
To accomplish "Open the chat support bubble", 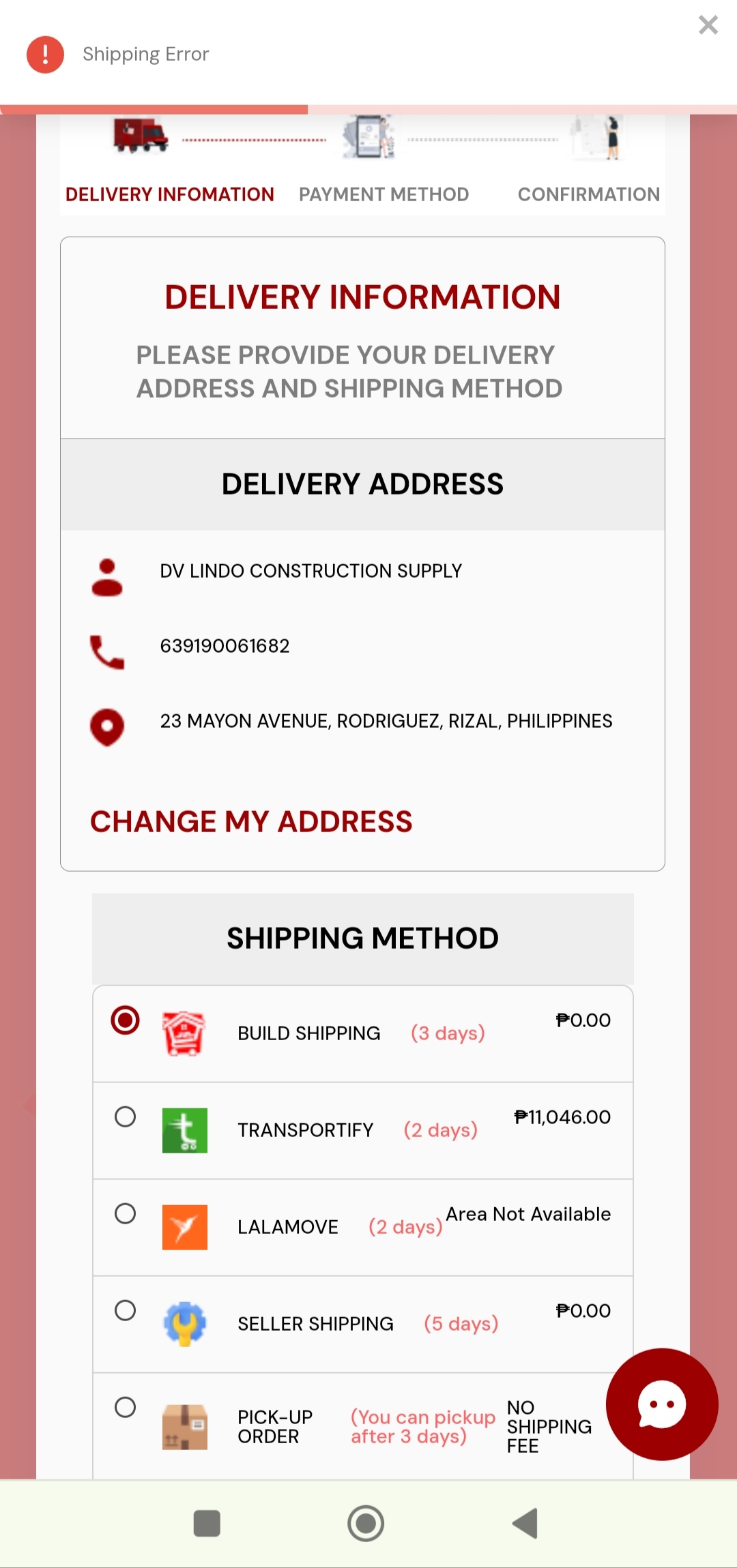I will pos(661,1404).
